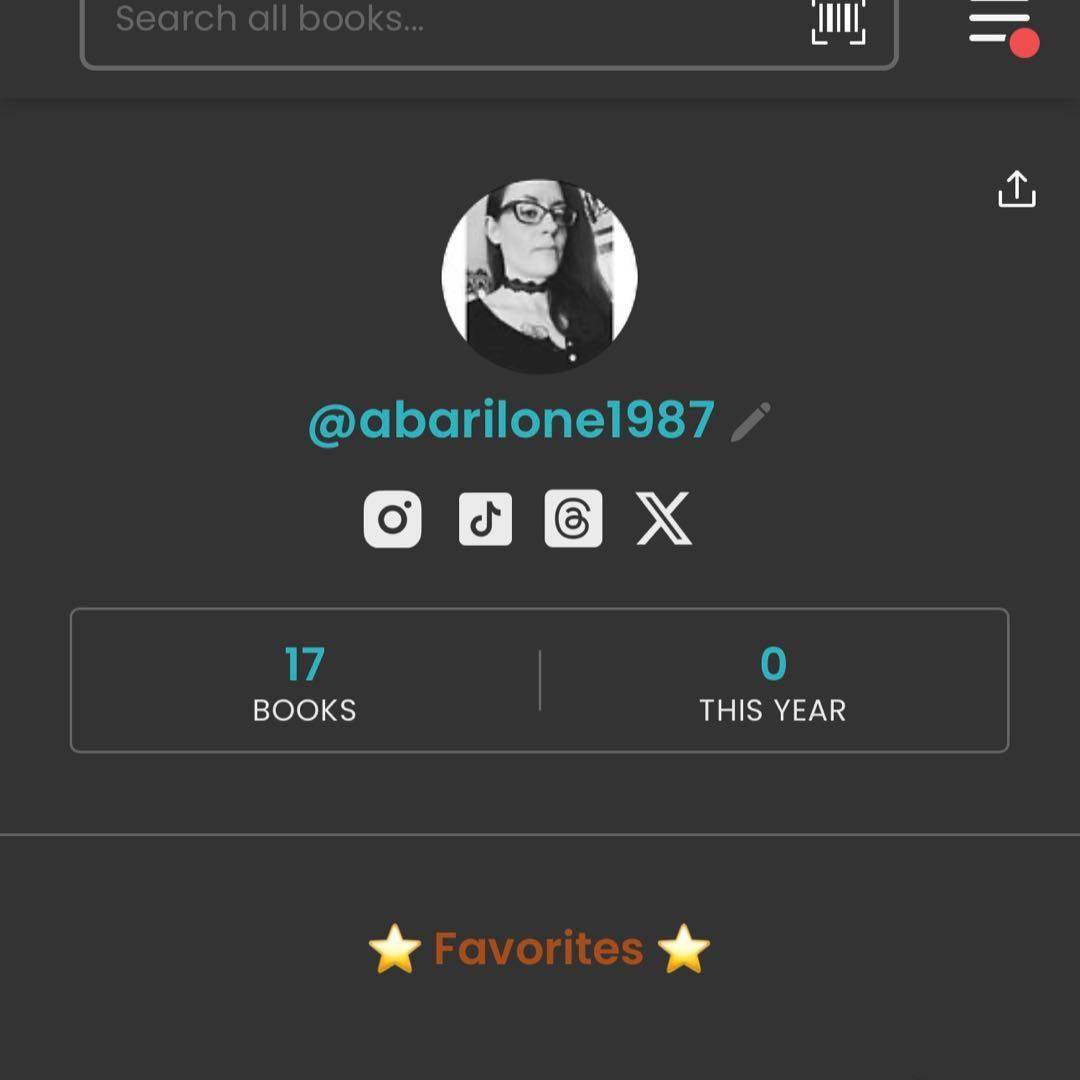Open the barcode scanner
Viewport: 1080px width, 1080px height.
pyautogui.click(x=838, y=22)
